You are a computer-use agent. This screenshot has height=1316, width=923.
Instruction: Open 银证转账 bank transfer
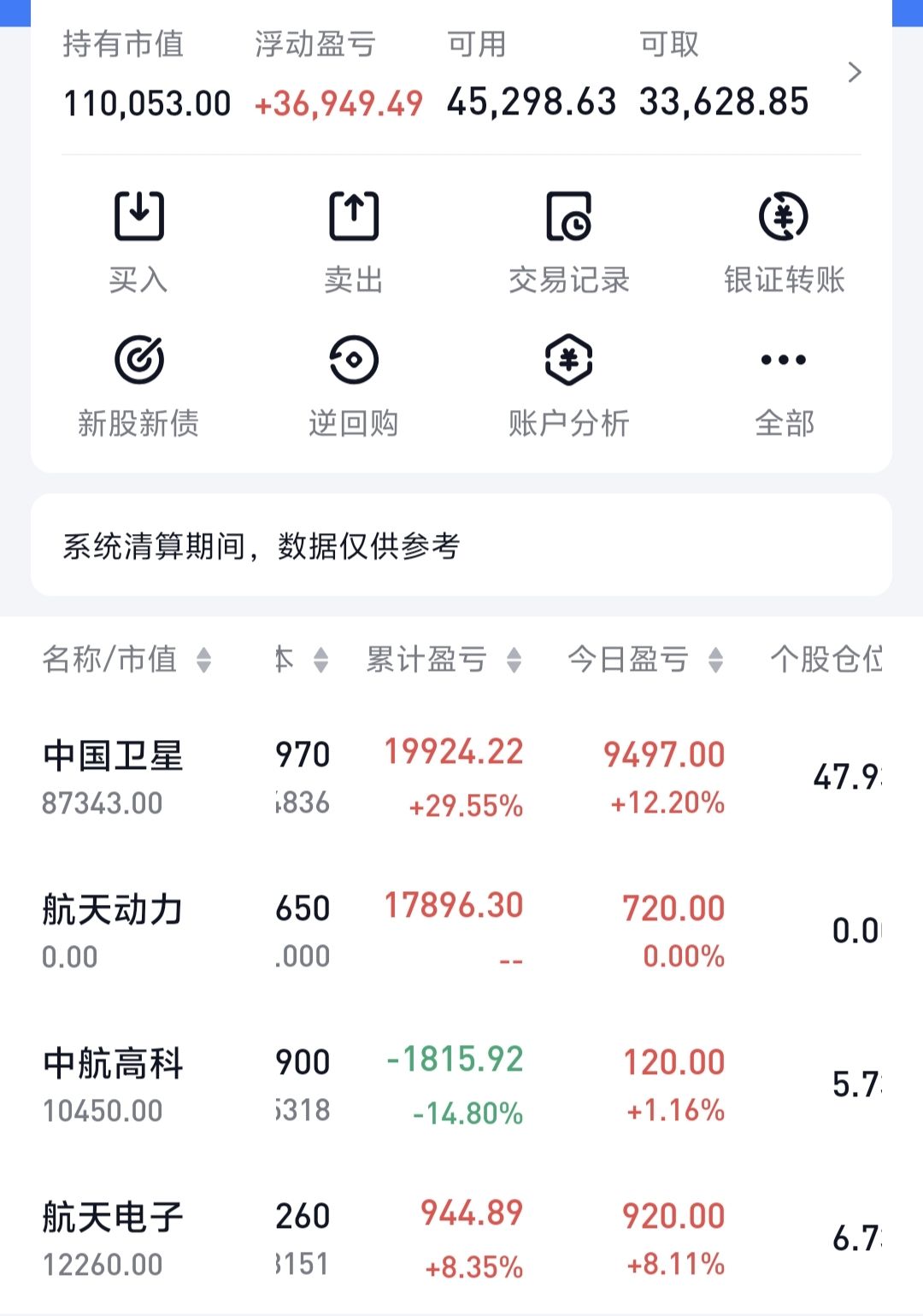(x=784, y=239)
